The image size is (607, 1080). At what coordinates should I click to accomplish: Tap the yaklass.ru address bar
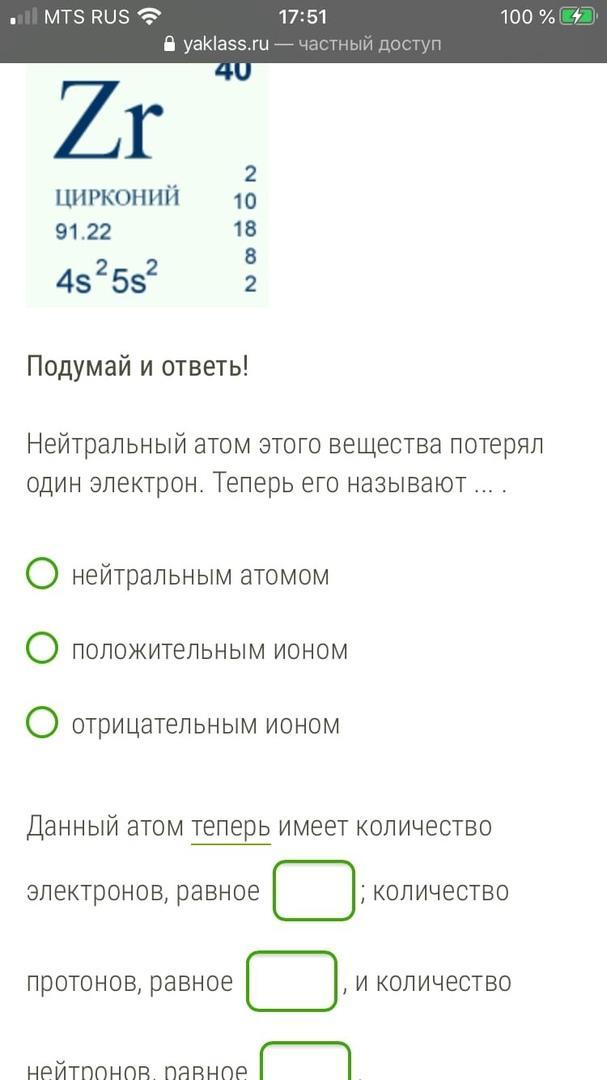pyautogui.click(x=302, y=44)
